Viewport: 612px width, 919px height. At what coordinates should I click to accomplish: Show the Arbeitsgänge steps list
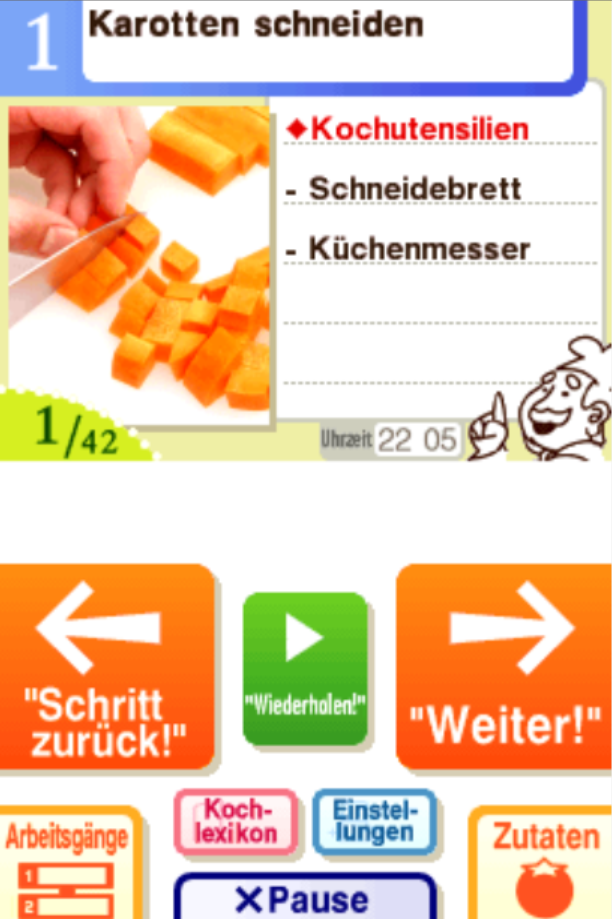pos(68,865)
